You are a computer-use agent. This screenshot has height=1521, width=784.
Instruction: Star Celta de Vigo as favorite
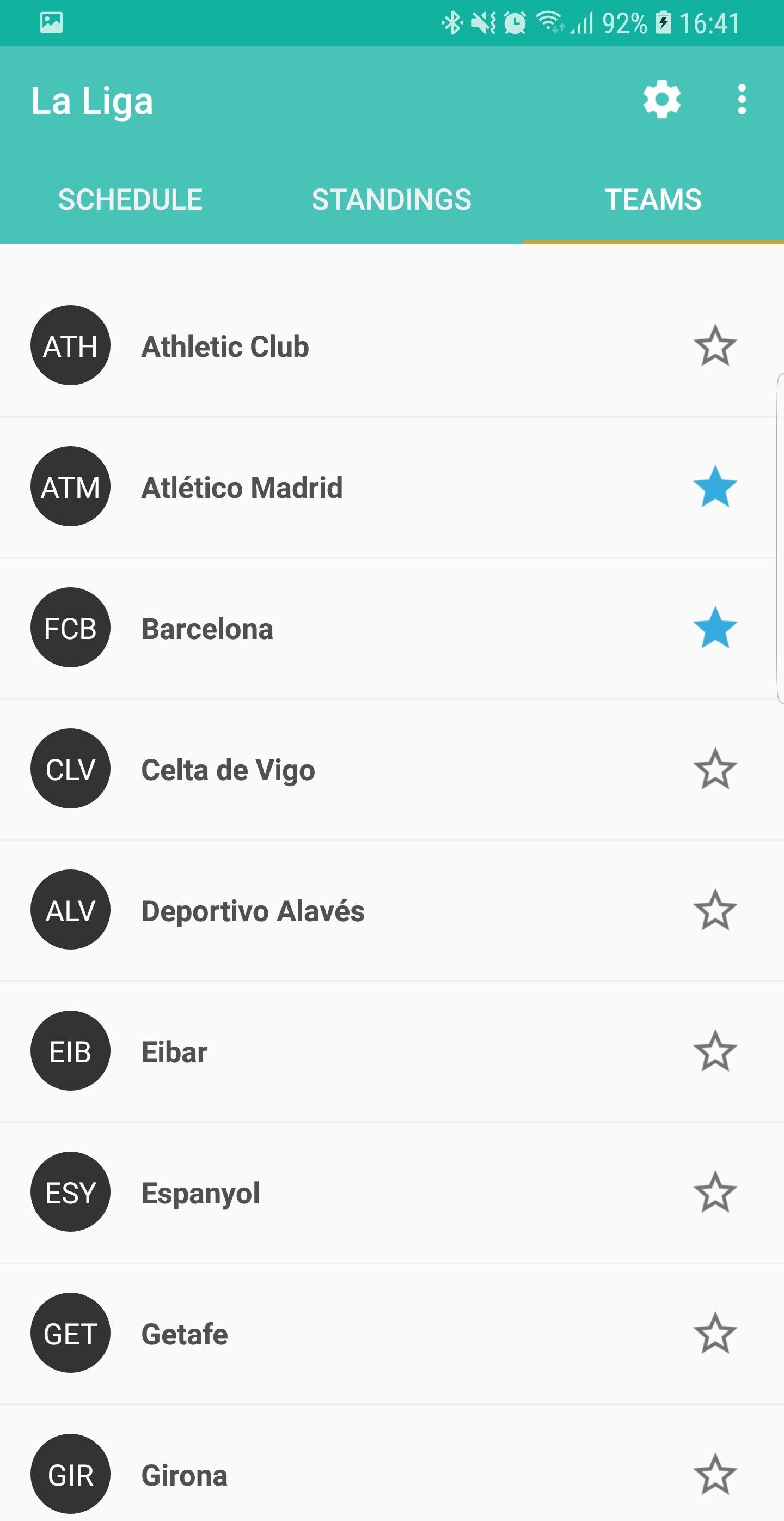coord(715,769)
